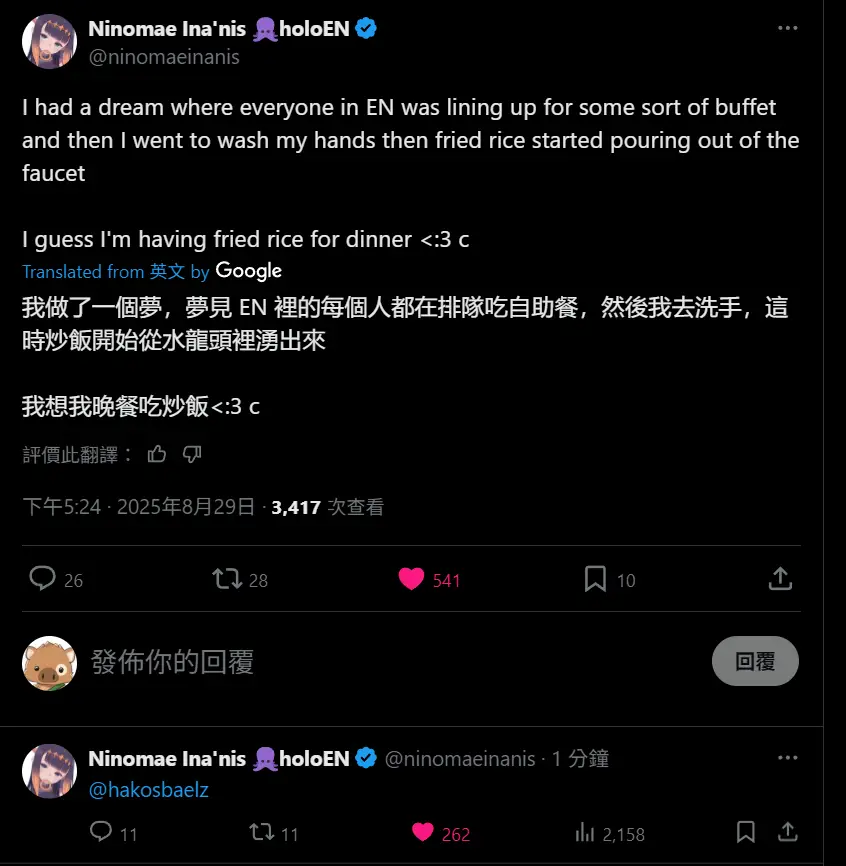Viewport: 846px width, 866px height.
Task: Open overflow menu on the @hakosbaelz reply
Action: [x=788, y=757]
